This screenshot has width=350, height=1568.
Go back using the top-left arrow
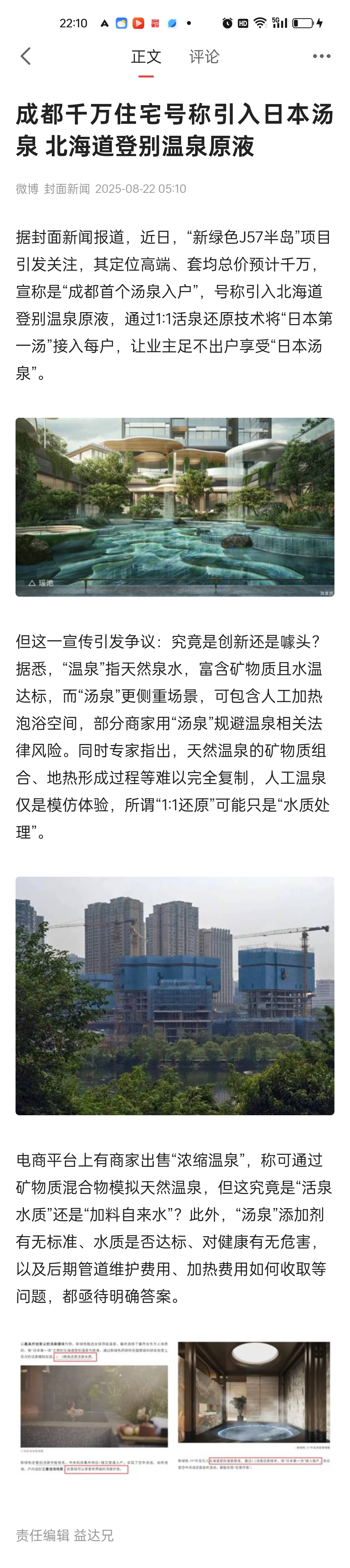click(x=26, y=57)
